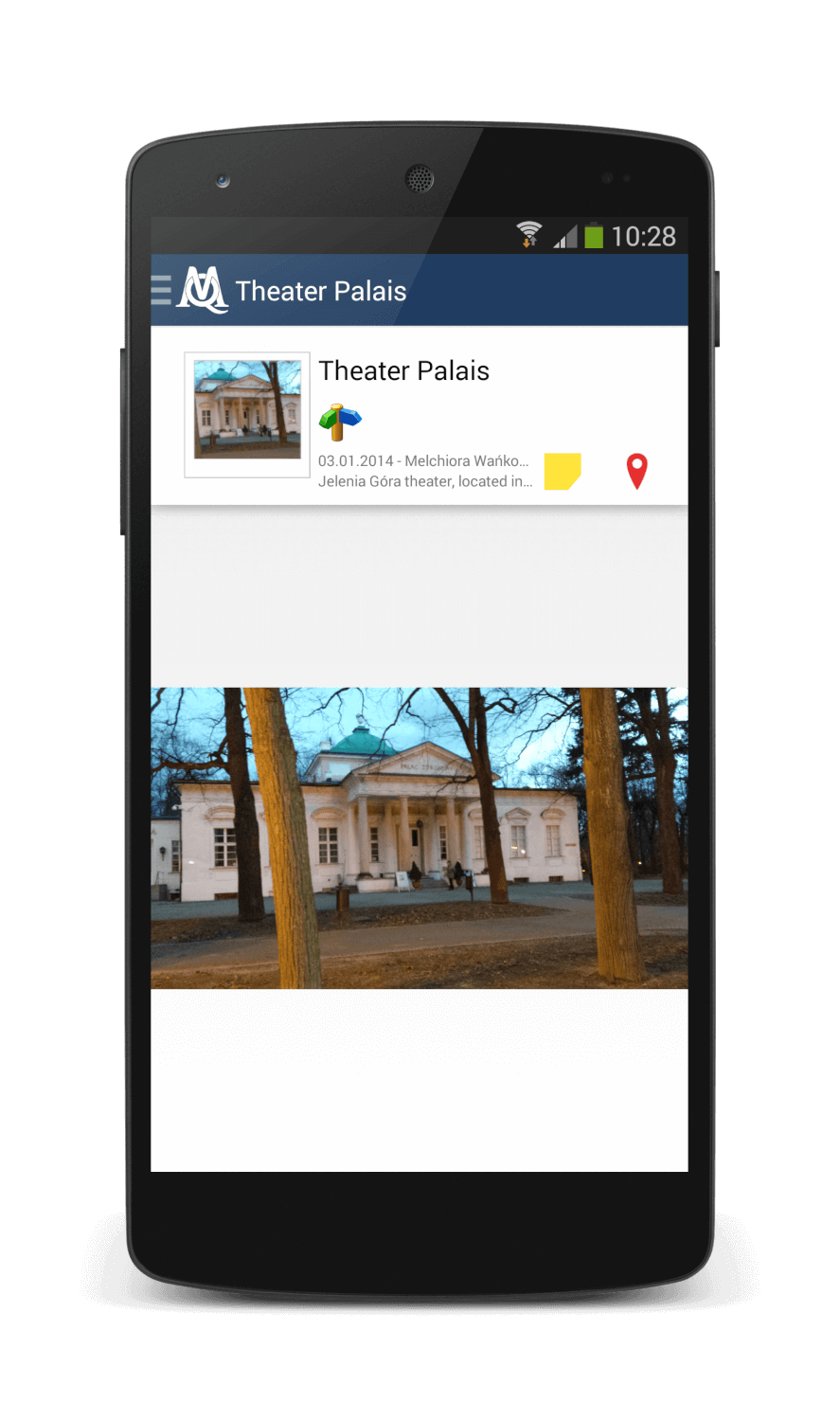Open the navigation drawer menu
The width and height of the screenshot is (840, 1421).
tap(162, 290)
